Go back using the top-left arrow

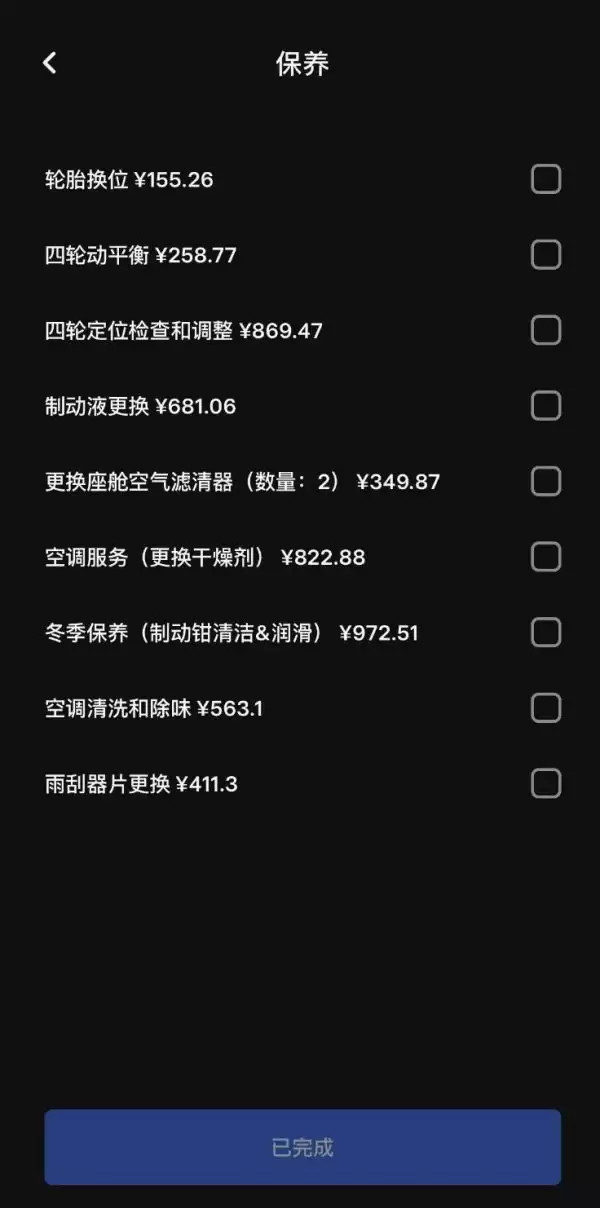click(50, 63)
